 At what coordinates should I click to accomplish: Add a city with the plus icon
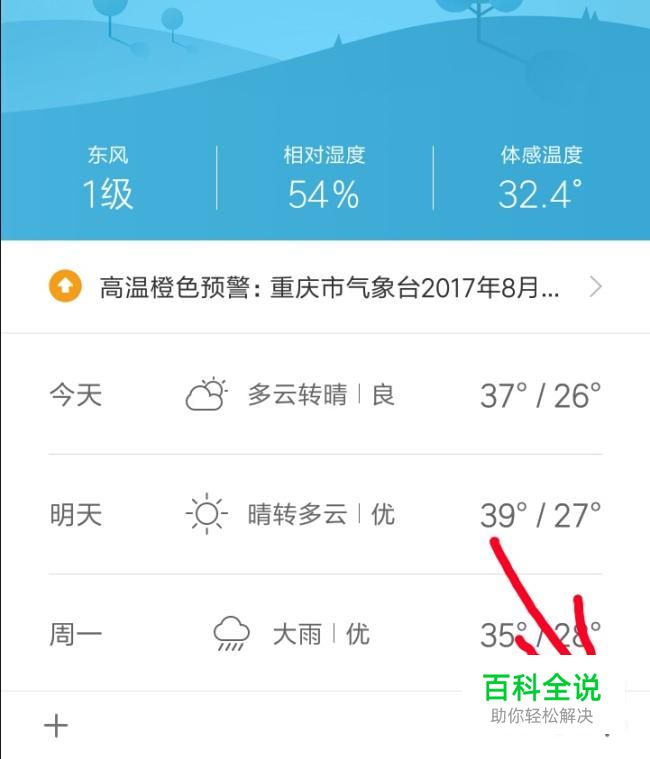(57, 725)
